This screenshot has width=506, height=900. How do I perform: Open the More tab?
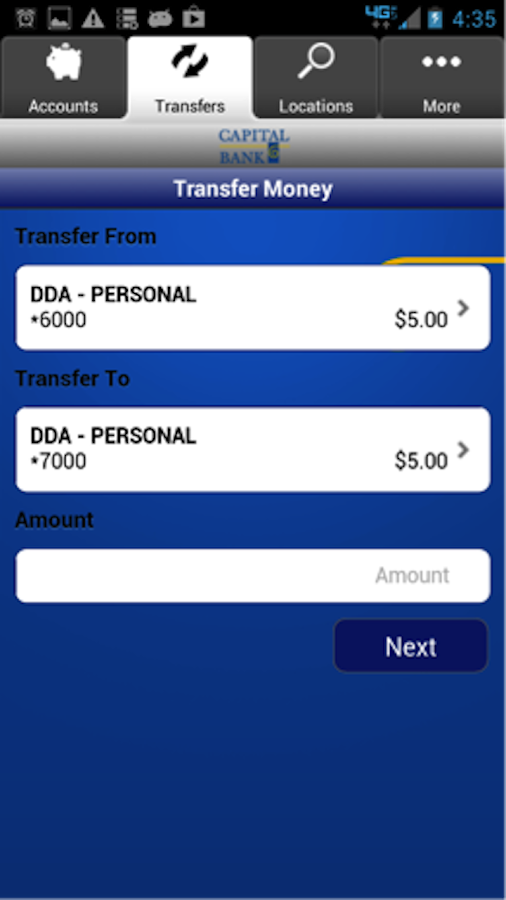[x=442, y=77]
